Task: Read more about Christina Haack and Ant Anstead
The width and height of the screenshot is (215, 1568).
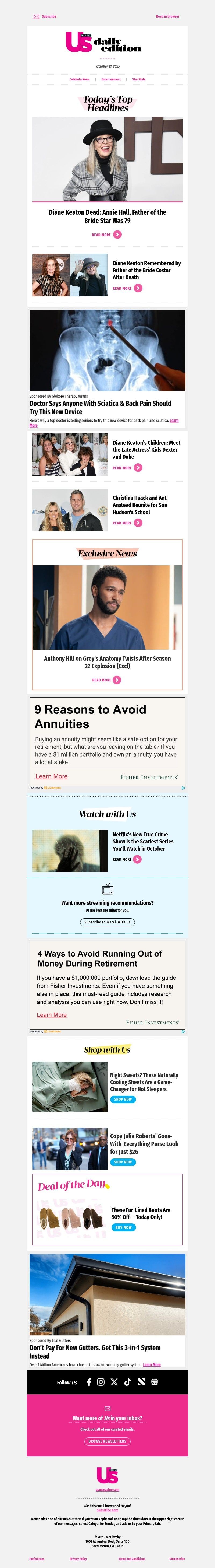Action: point(127,523)
